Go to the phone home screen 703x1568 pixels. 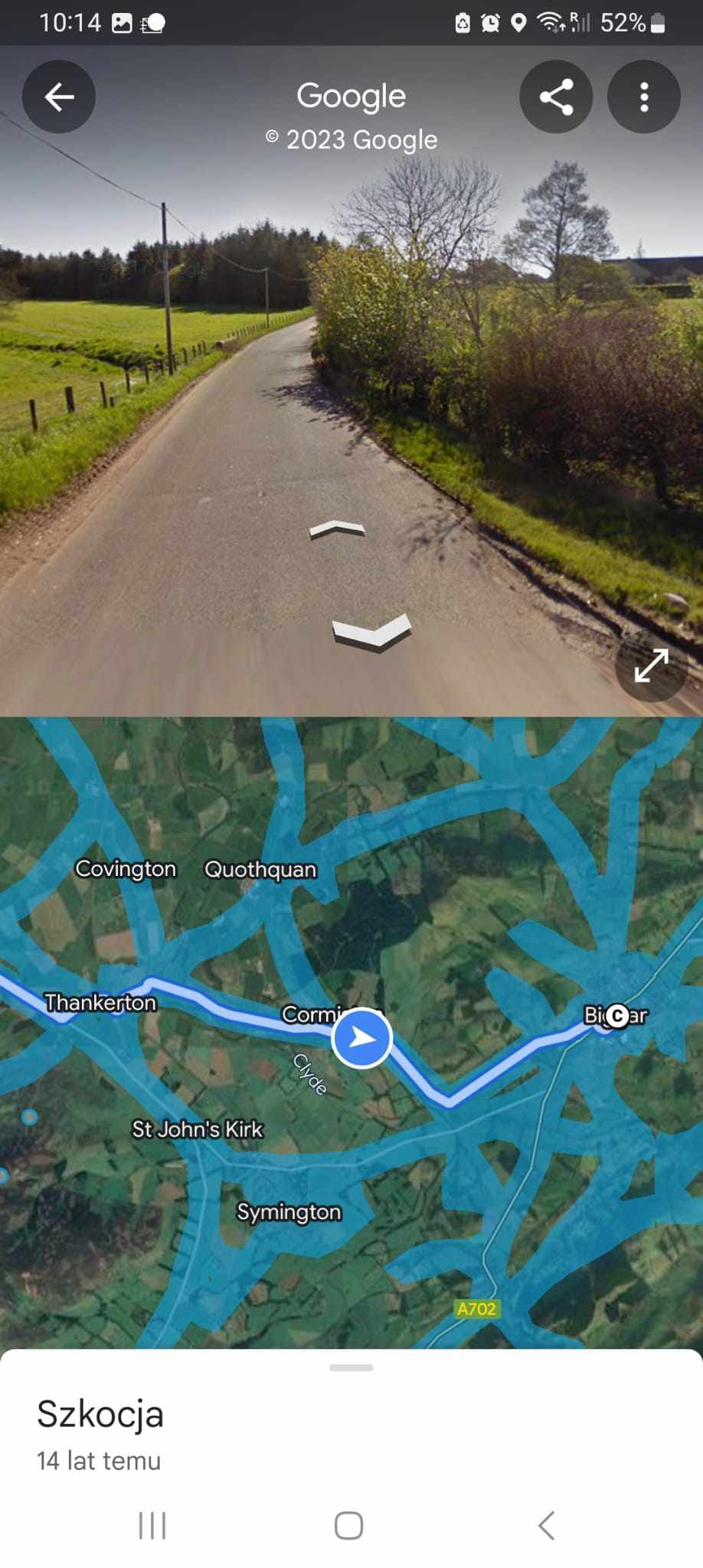[x=349, y=1525]
